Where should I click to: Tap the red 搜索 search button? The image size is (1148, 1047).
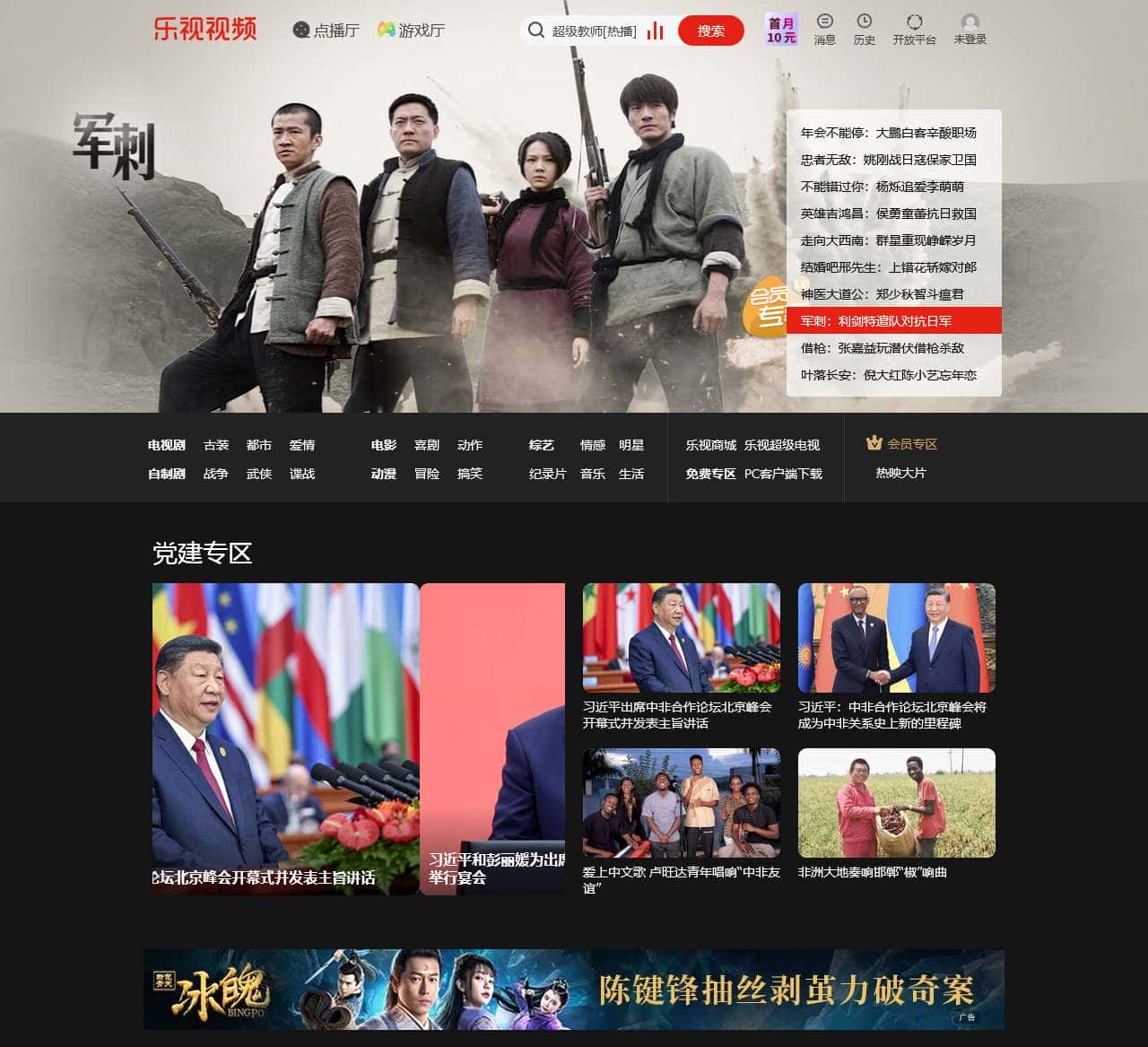pos(710,31)
